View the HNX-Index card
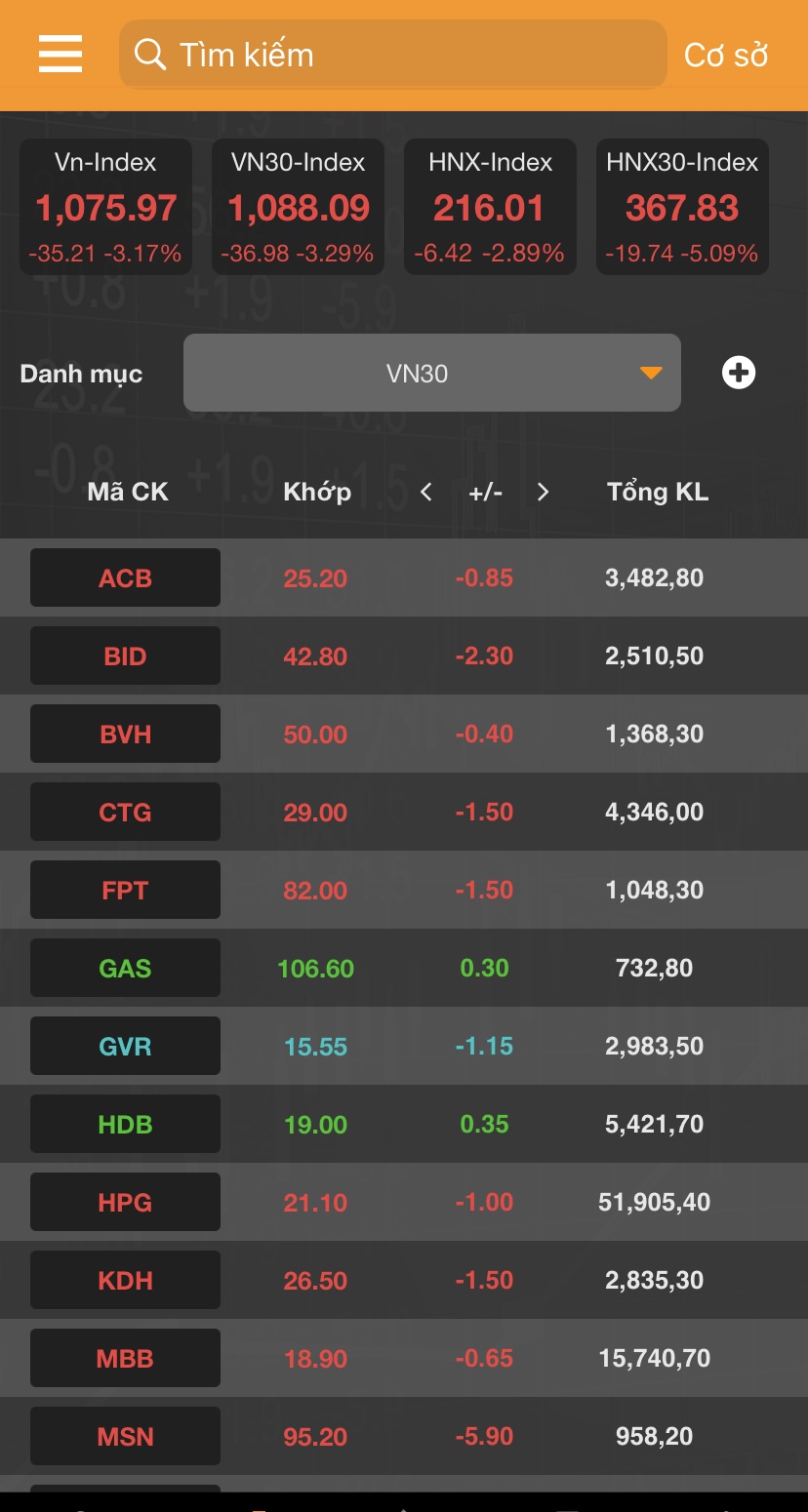This screenshot has height=1512, width=808. 490,207
